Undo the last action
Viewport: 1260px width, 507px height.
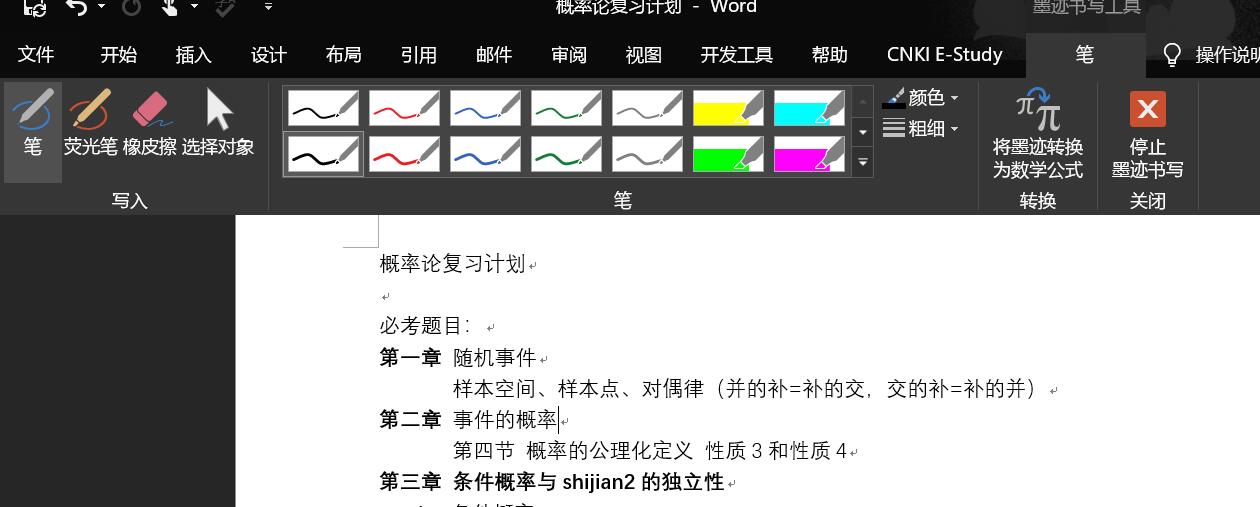(x=76, y=8)
